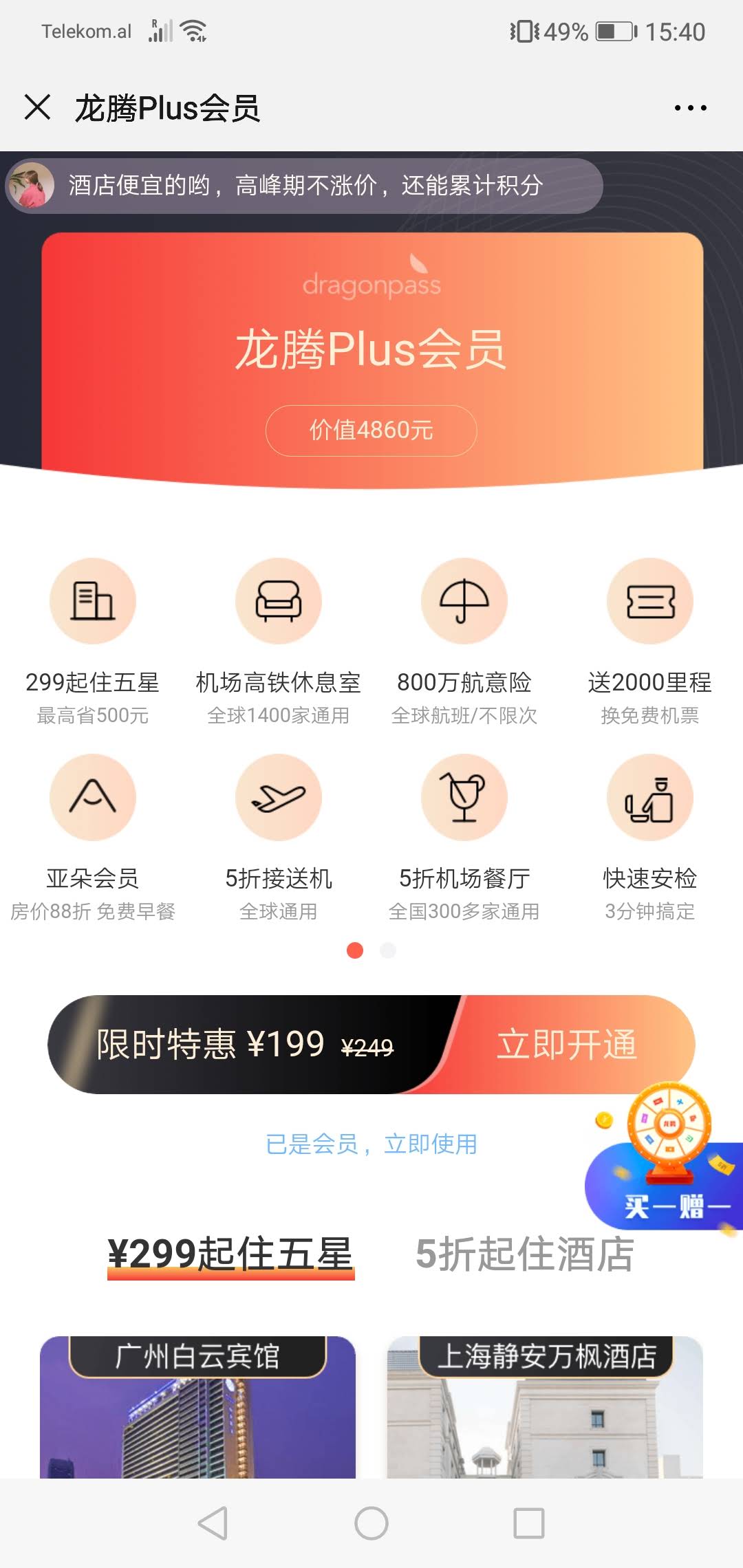The height and width of the screenshot is (1568, 743).
Task: Open the 广州白云宾馆 hotel card
Action: pyautogui.click(x=197, y=1406)
